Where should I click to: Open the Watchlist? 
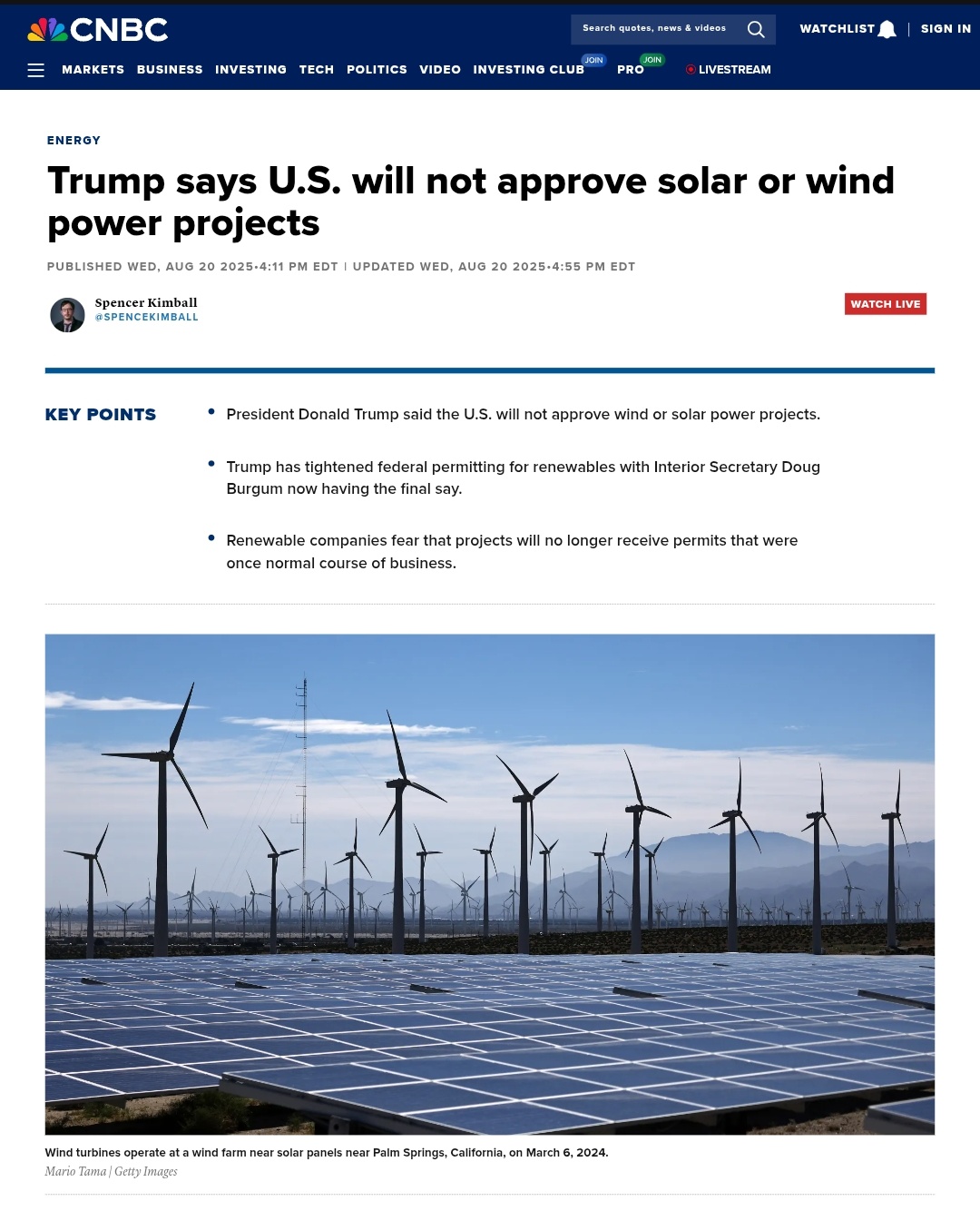pyautogui.click(x=847, y=29)
